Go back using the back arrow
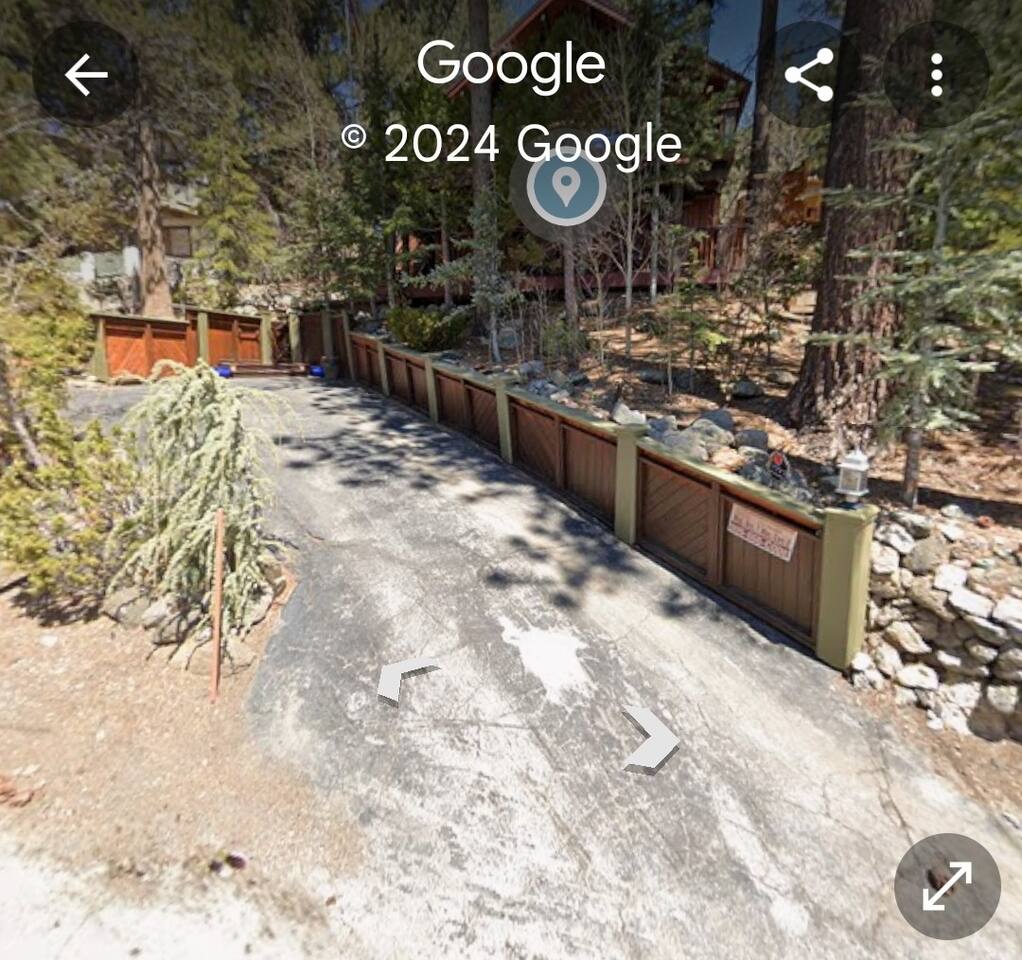Viewport: 1022px width, 960px height. [x=86, y=75]
